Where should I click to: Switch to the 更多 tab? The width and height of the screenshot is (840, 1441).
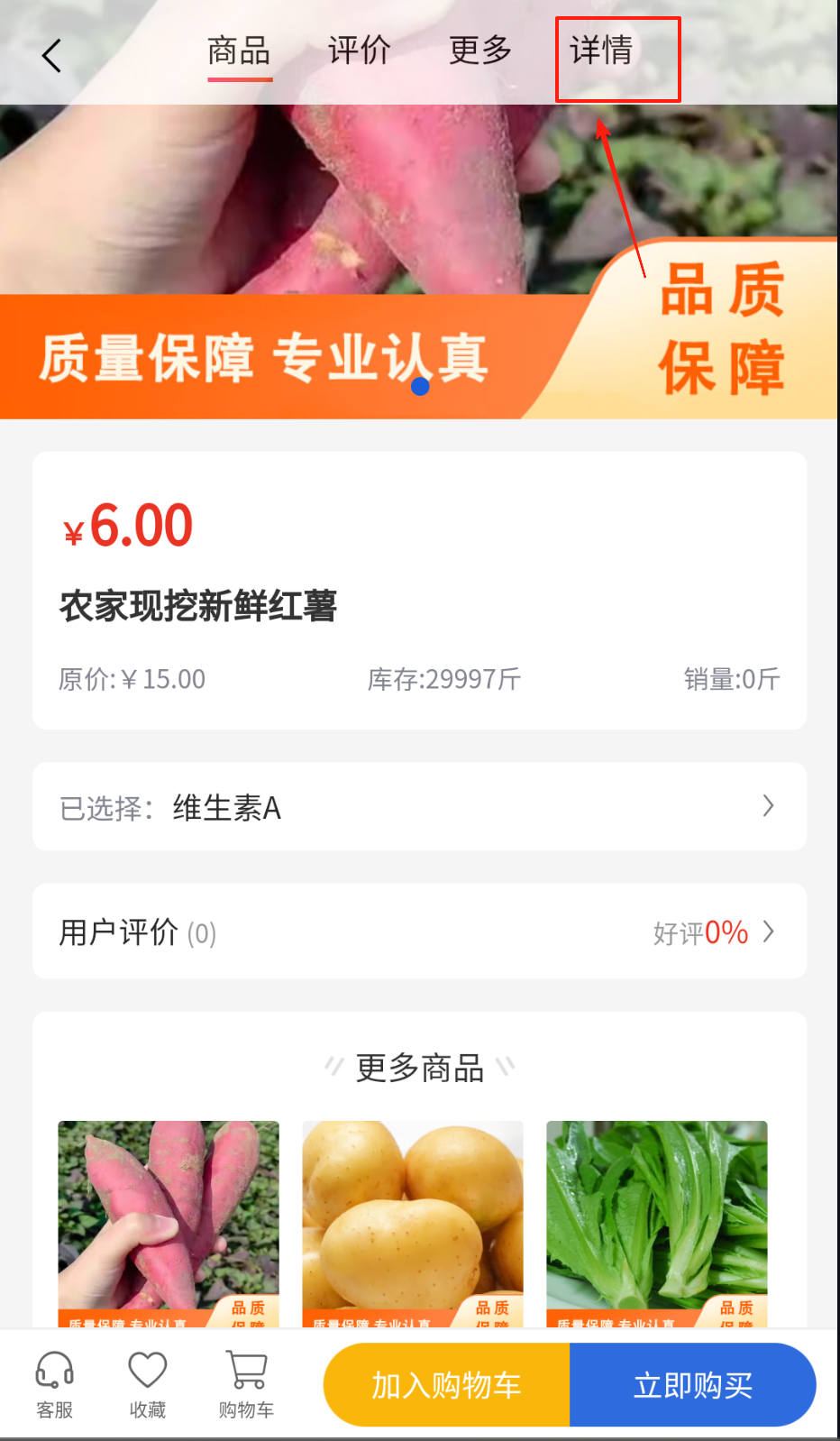[480, 51]
